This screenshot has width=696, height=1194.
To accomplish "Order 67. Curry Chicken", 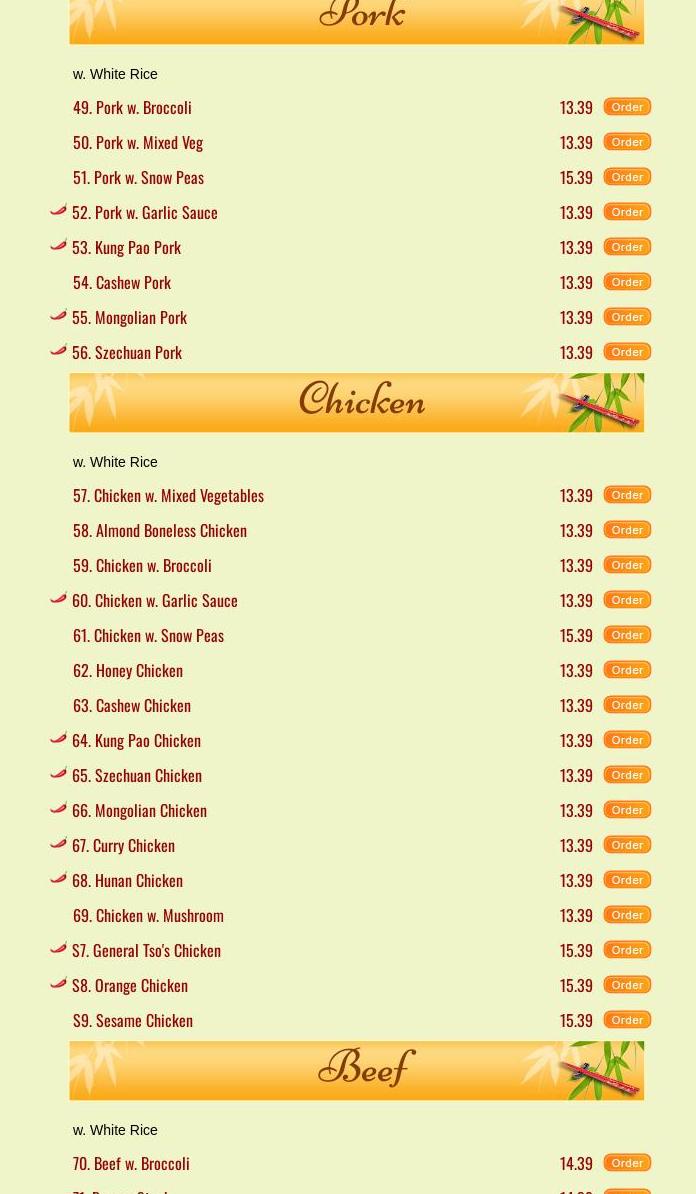I will [627, 845].
